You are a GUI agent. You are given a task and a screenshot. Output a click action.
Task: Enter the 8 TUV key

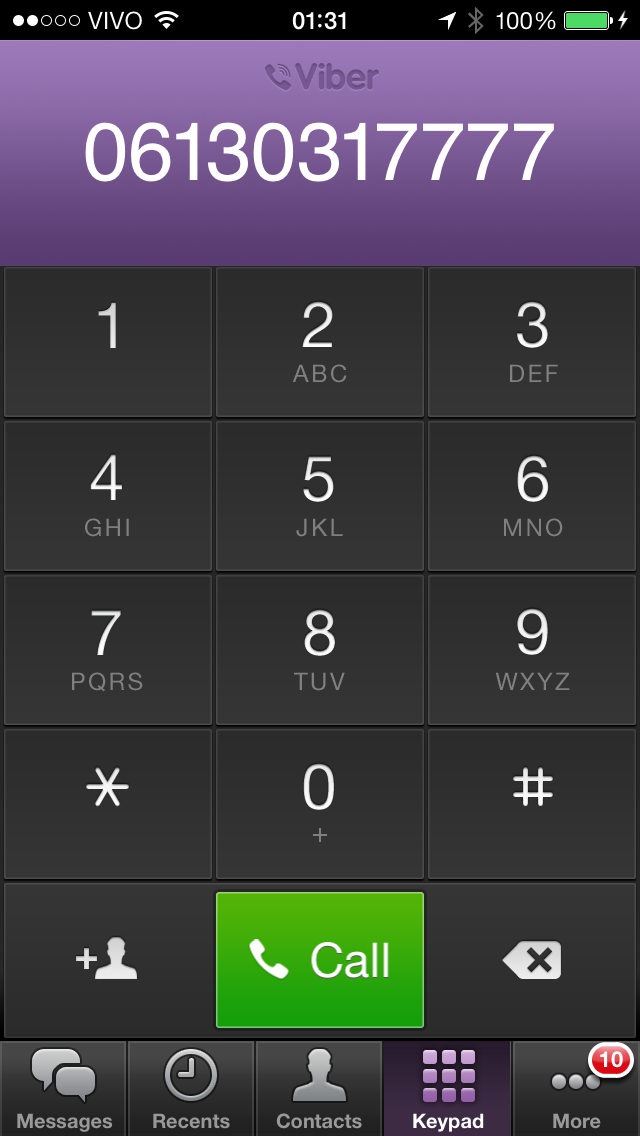coord(320,650)
